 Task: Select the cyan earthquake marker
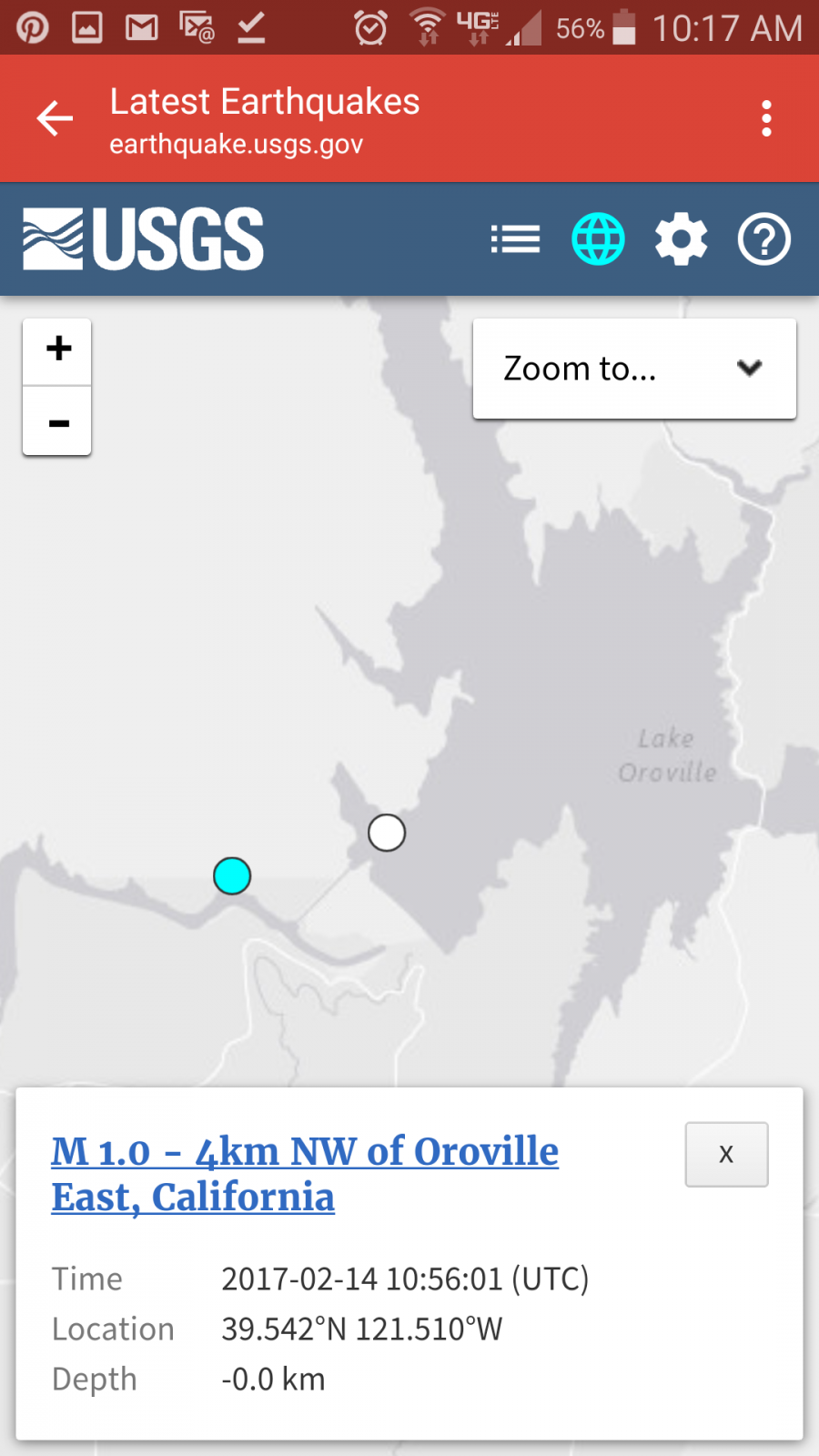[x=232, y=875]
